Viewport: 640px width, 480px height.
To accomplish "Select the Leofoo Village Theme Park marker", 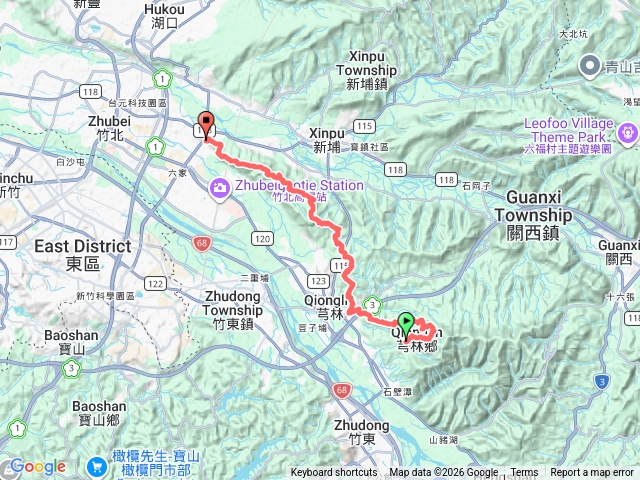I will (x=627, y=132).
